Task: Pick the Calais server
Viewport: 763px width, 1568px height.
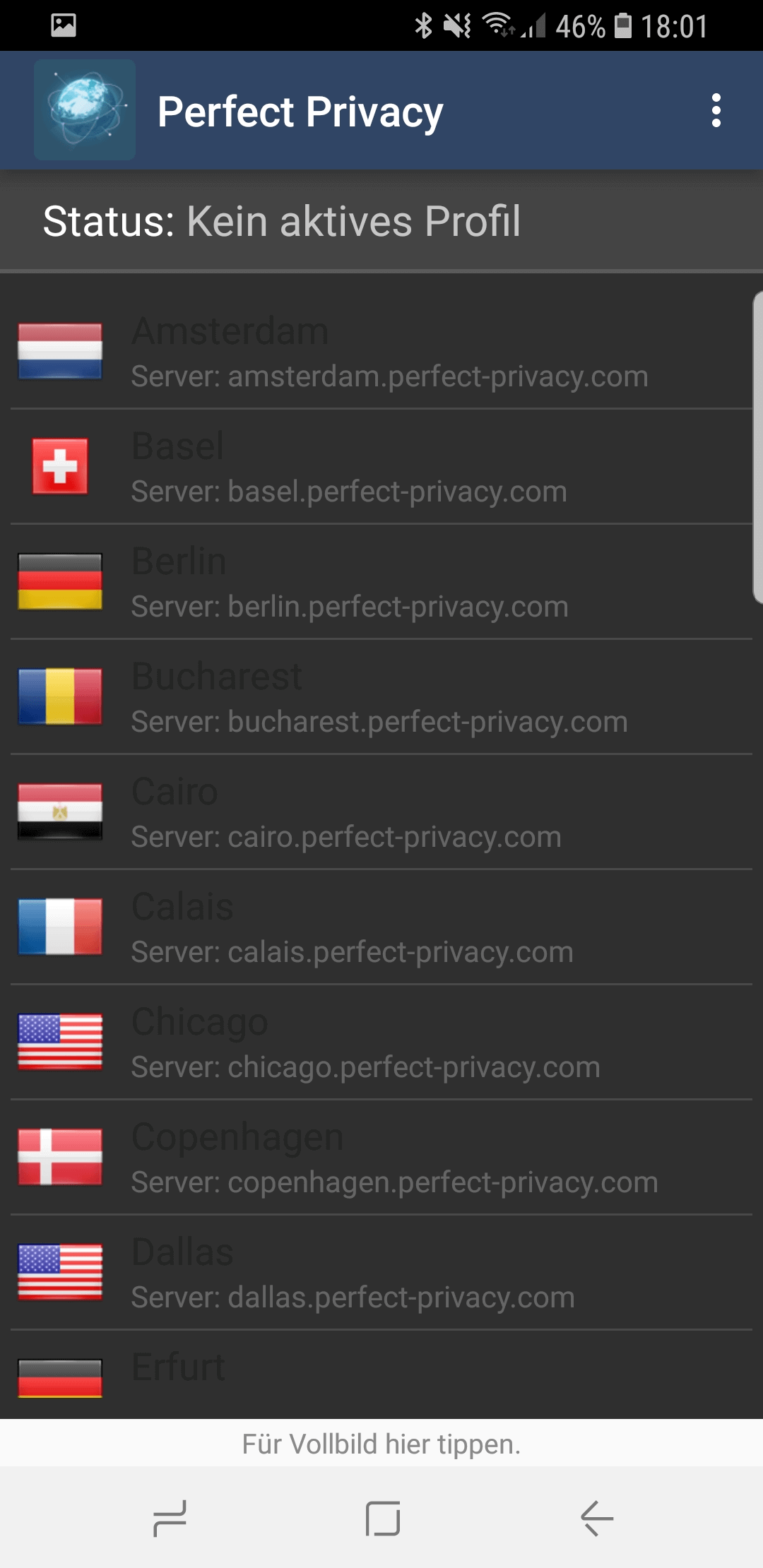Action: click(x=381, y=927)
